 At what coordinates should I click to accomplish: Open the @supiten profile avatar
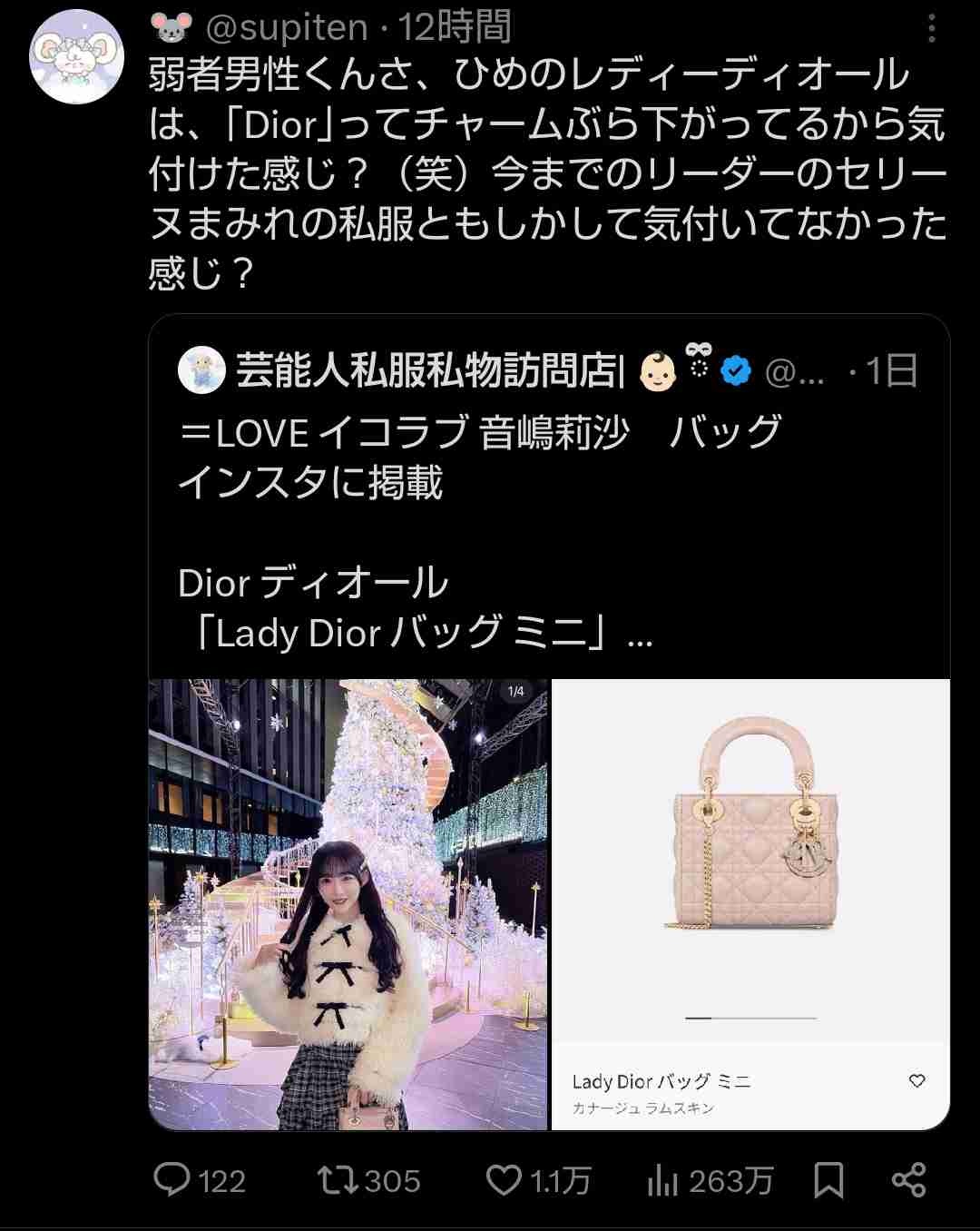point(76,57)
